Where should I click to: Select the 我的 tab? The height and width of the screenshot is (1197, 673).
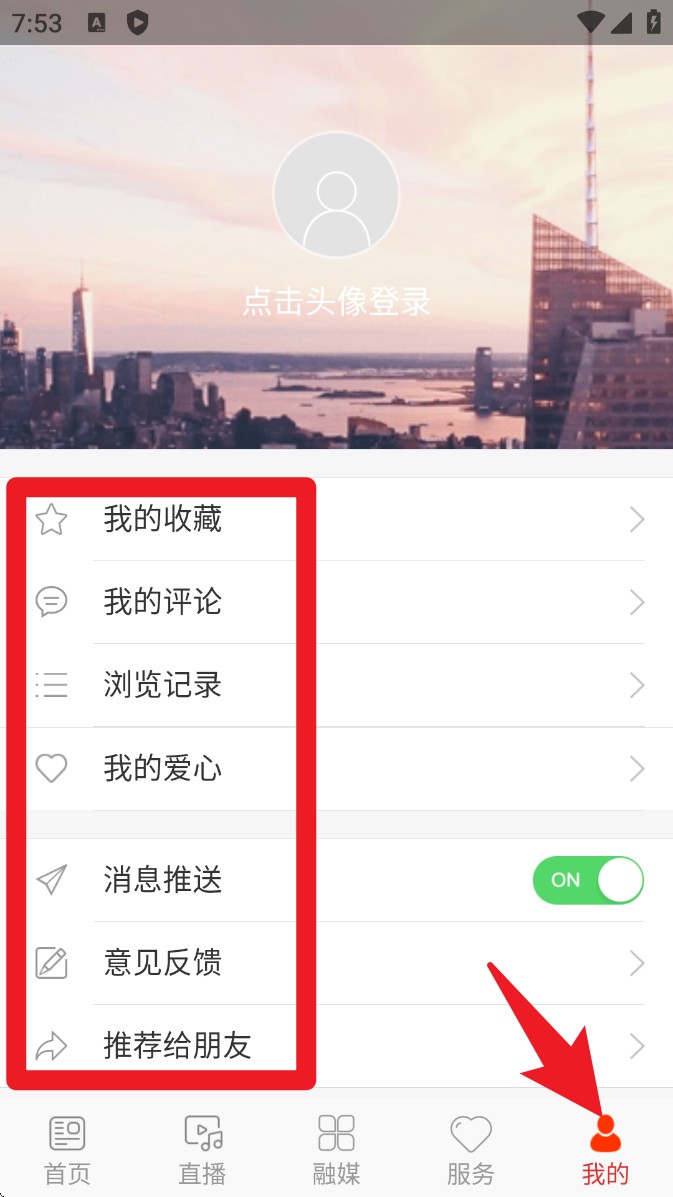pos(605,1149)
